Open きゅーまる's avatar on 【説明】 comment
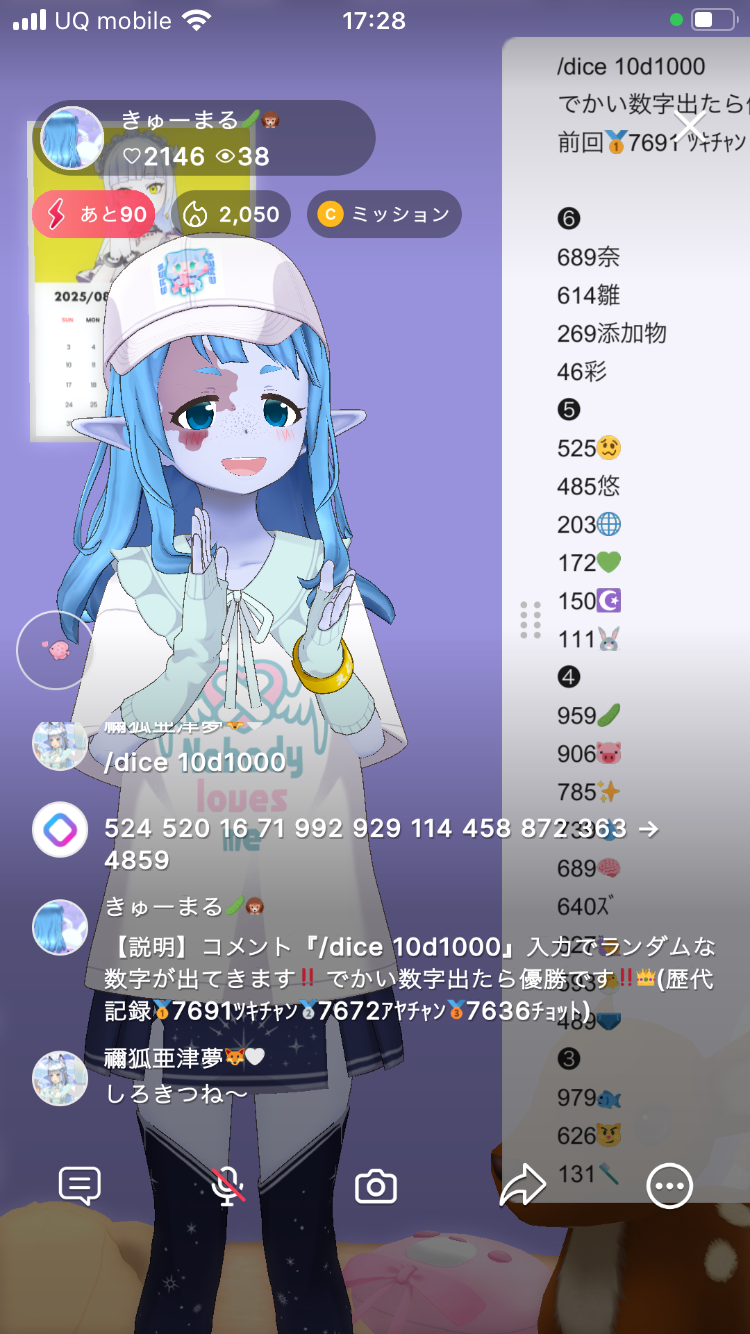Screen dimensions: 750x1334 click(x=60, y=926)
